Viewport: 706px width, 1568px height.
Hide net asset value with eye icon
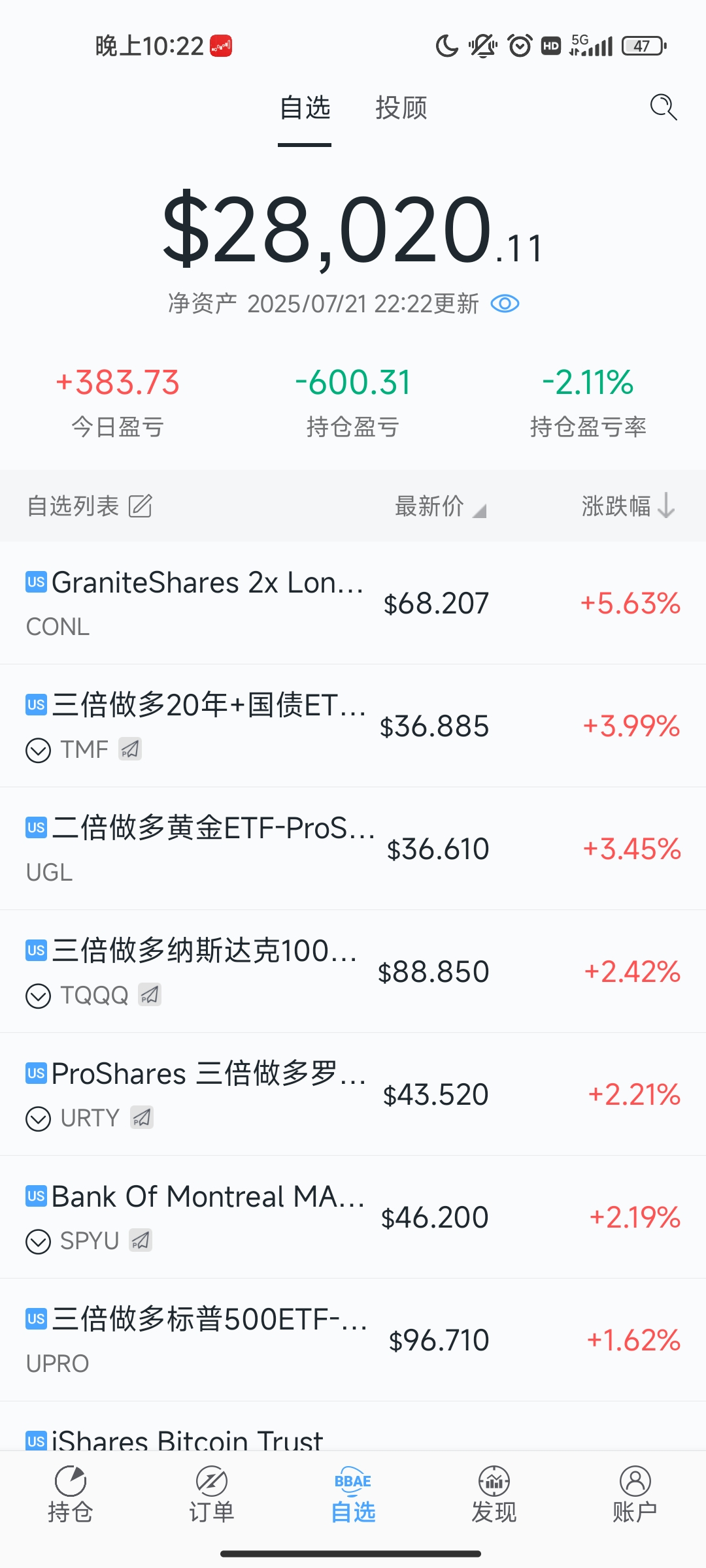pos(505,304)
